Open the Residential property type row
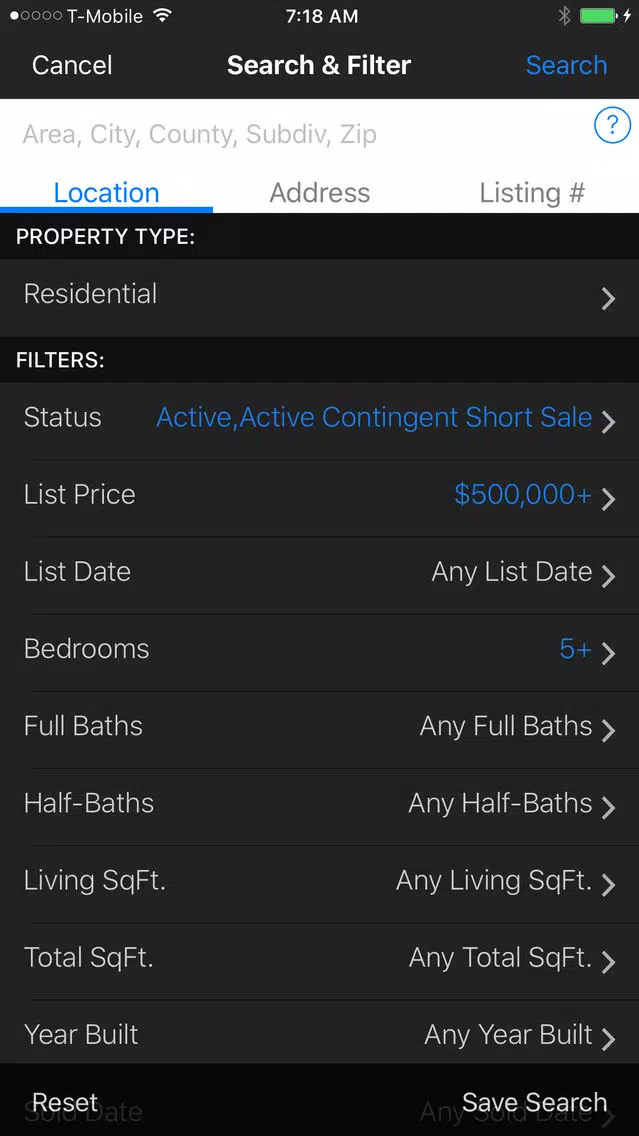Screen dimensions: 639x1136 click(x=320, y=297)
